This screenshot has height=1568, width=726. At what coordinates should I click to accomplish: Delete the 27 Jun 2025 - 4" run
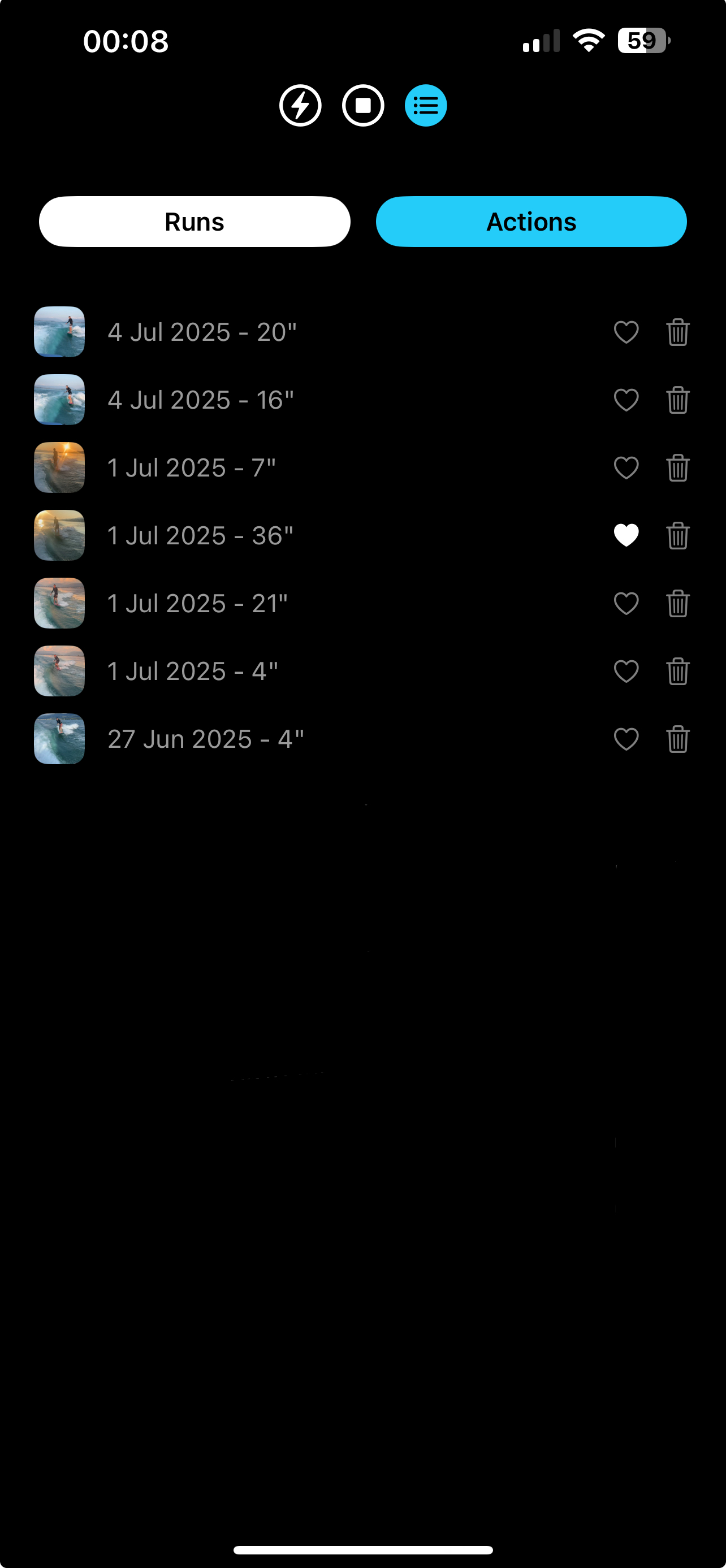click(677, 739)
